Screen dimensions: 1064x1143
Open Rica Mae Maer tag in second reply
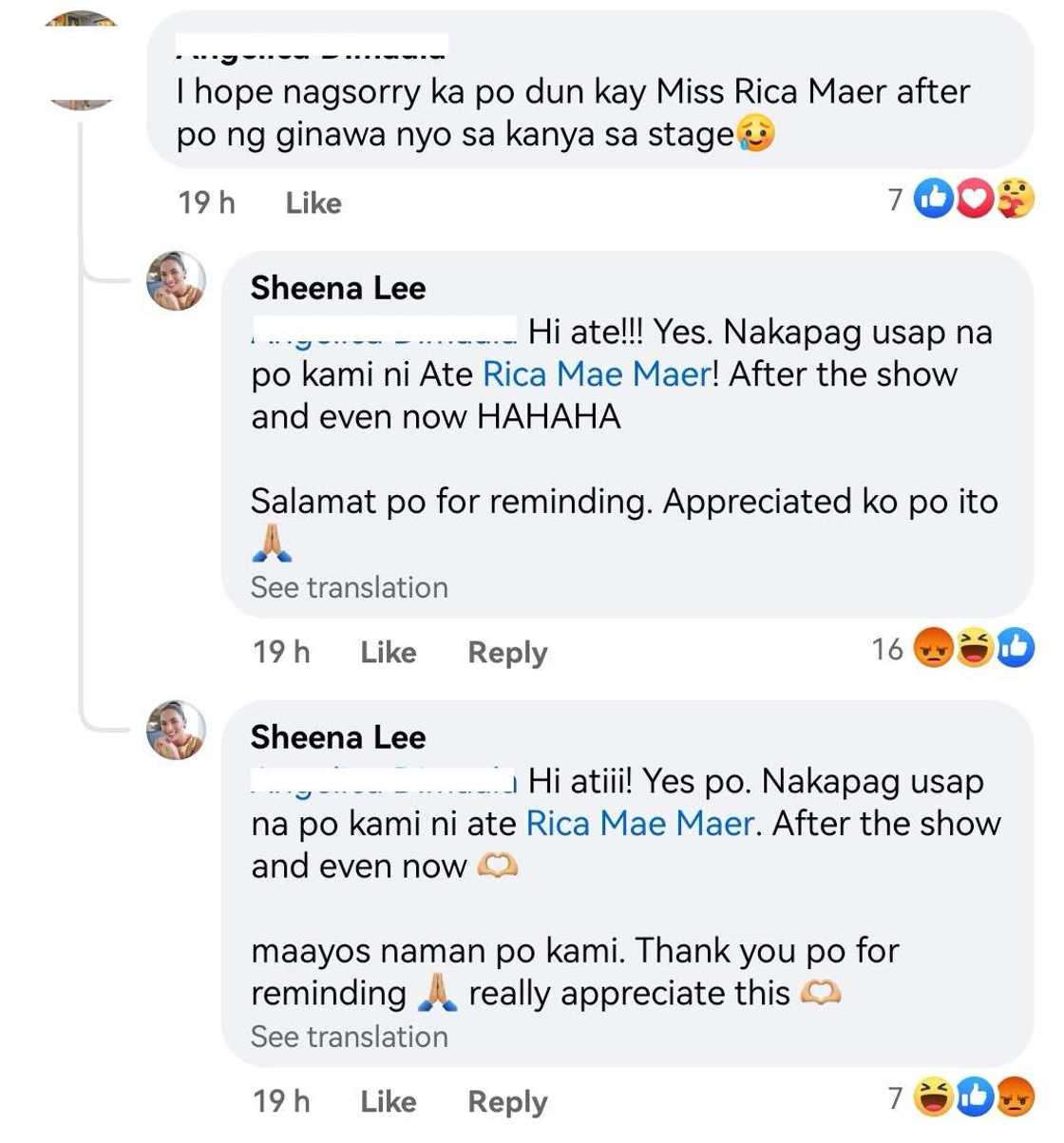639,823
